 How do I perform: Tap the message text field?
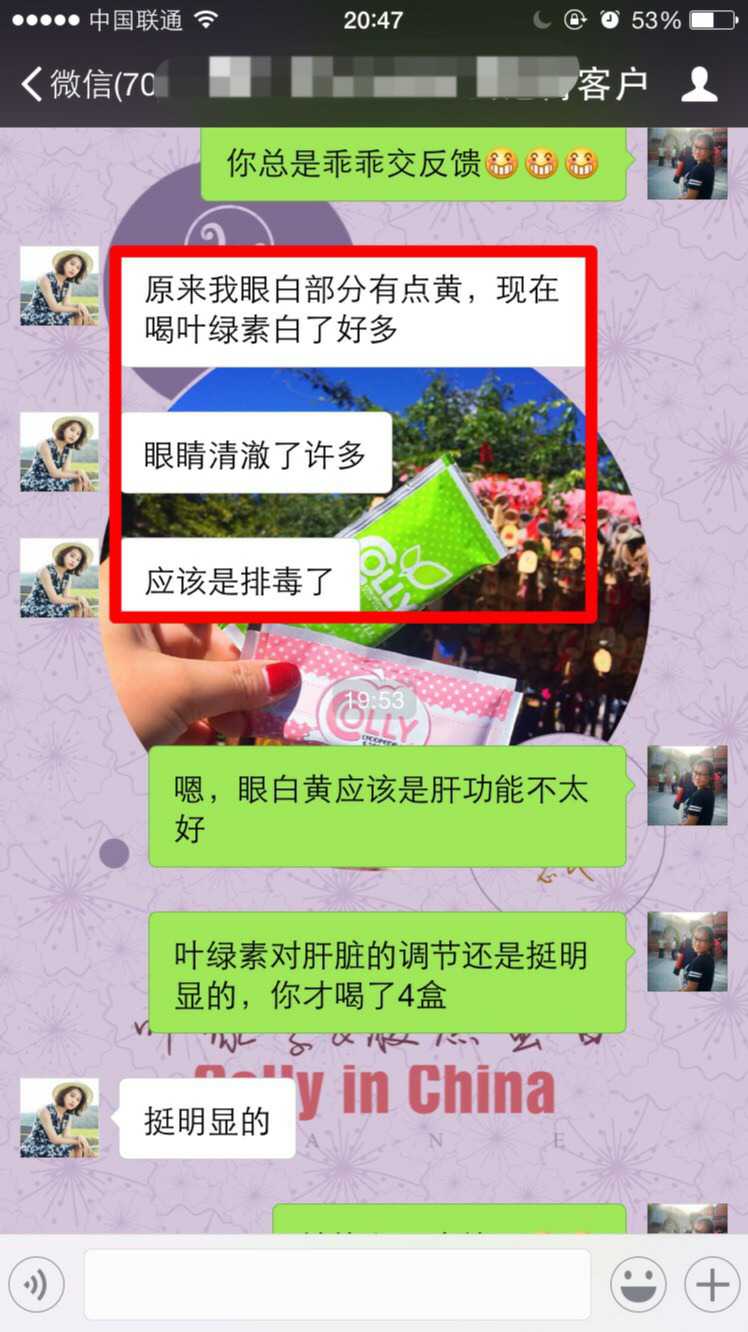point(337,1284)
